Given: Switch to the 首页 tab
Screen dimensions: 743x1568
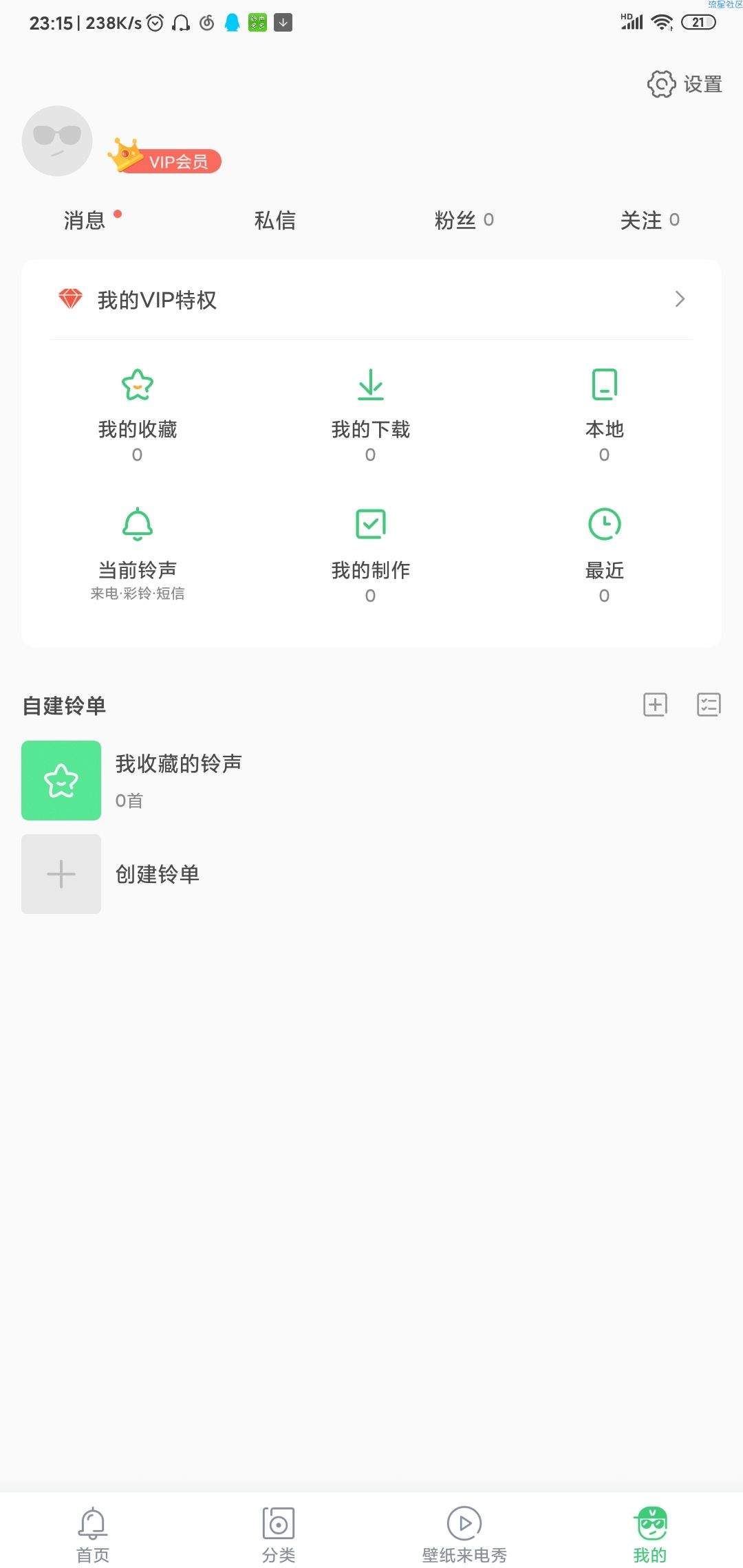Looking at the screenshot, I should pos(93,1535).
